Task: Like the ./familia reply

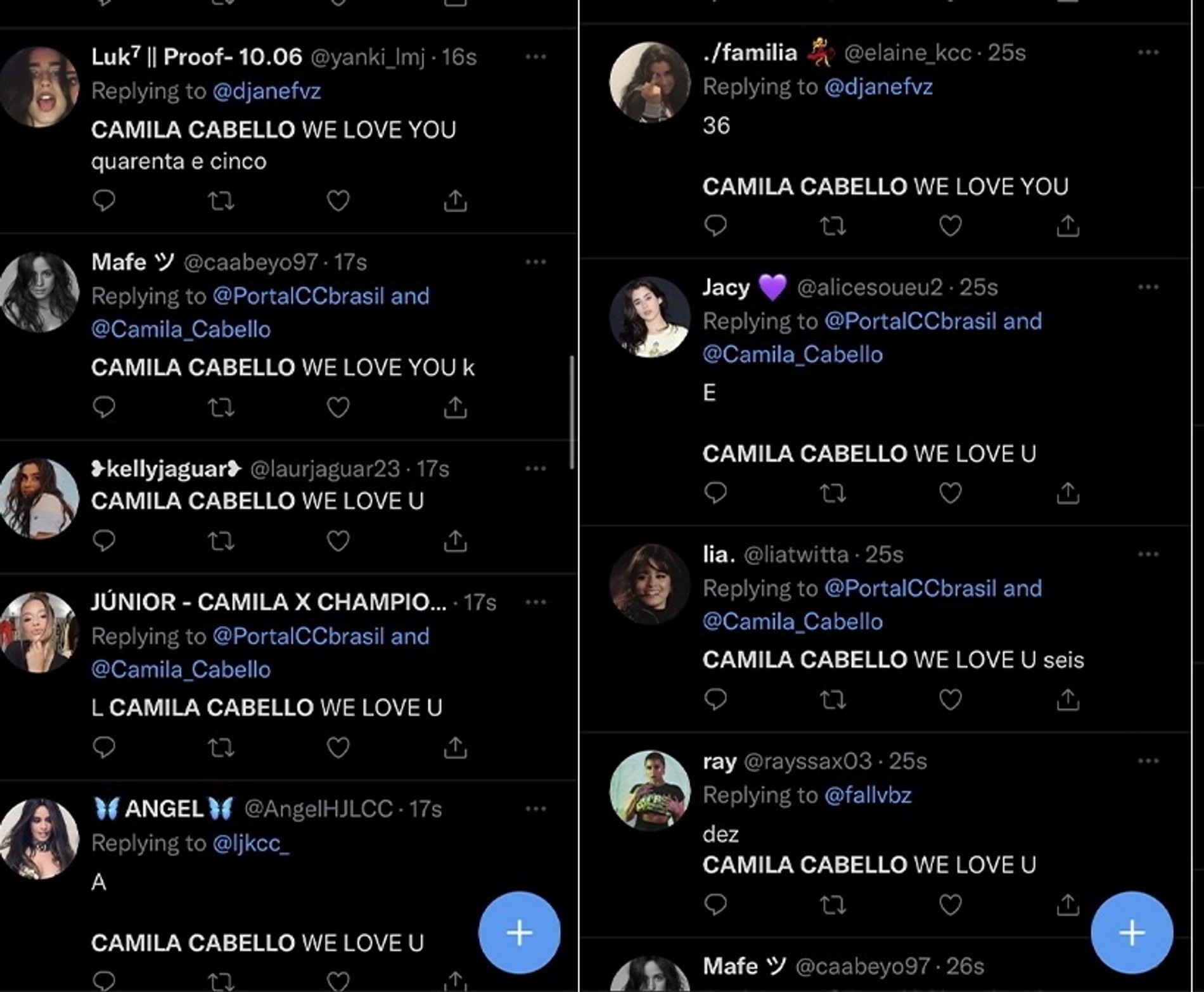Action: click(950, 226)
